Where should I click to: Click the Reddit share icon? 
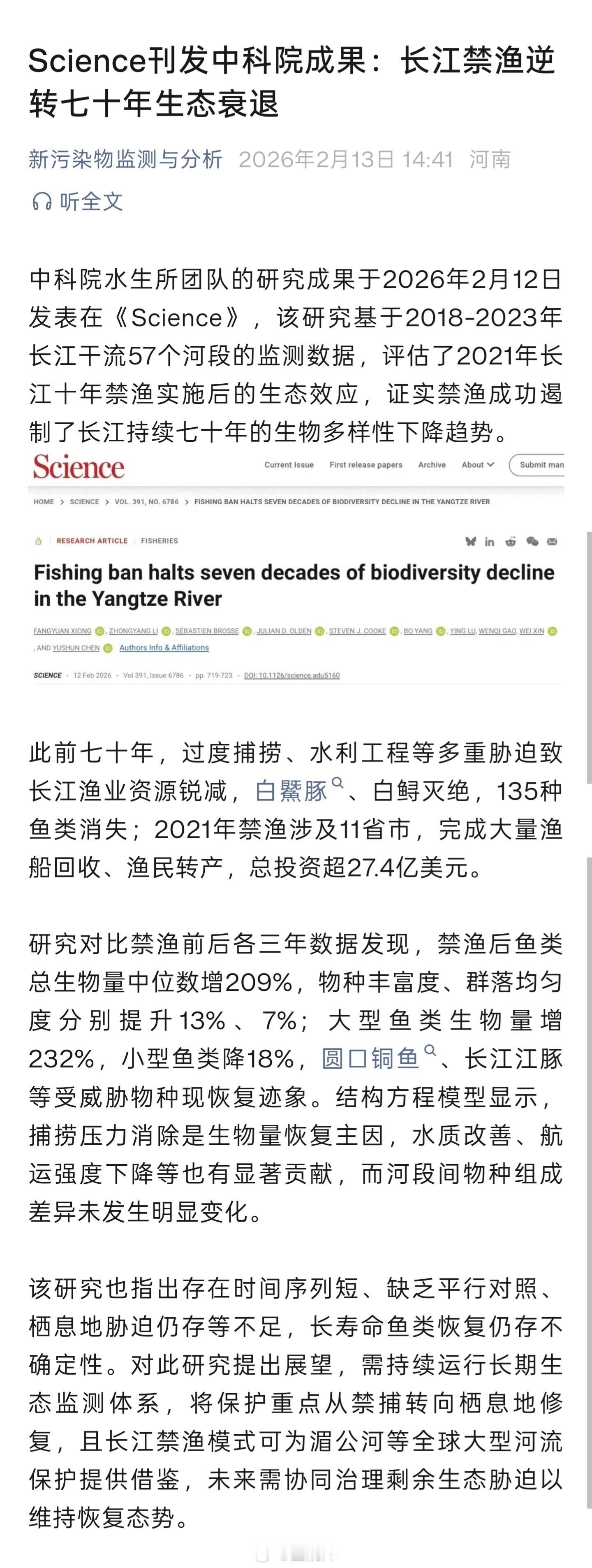[511, 541]
